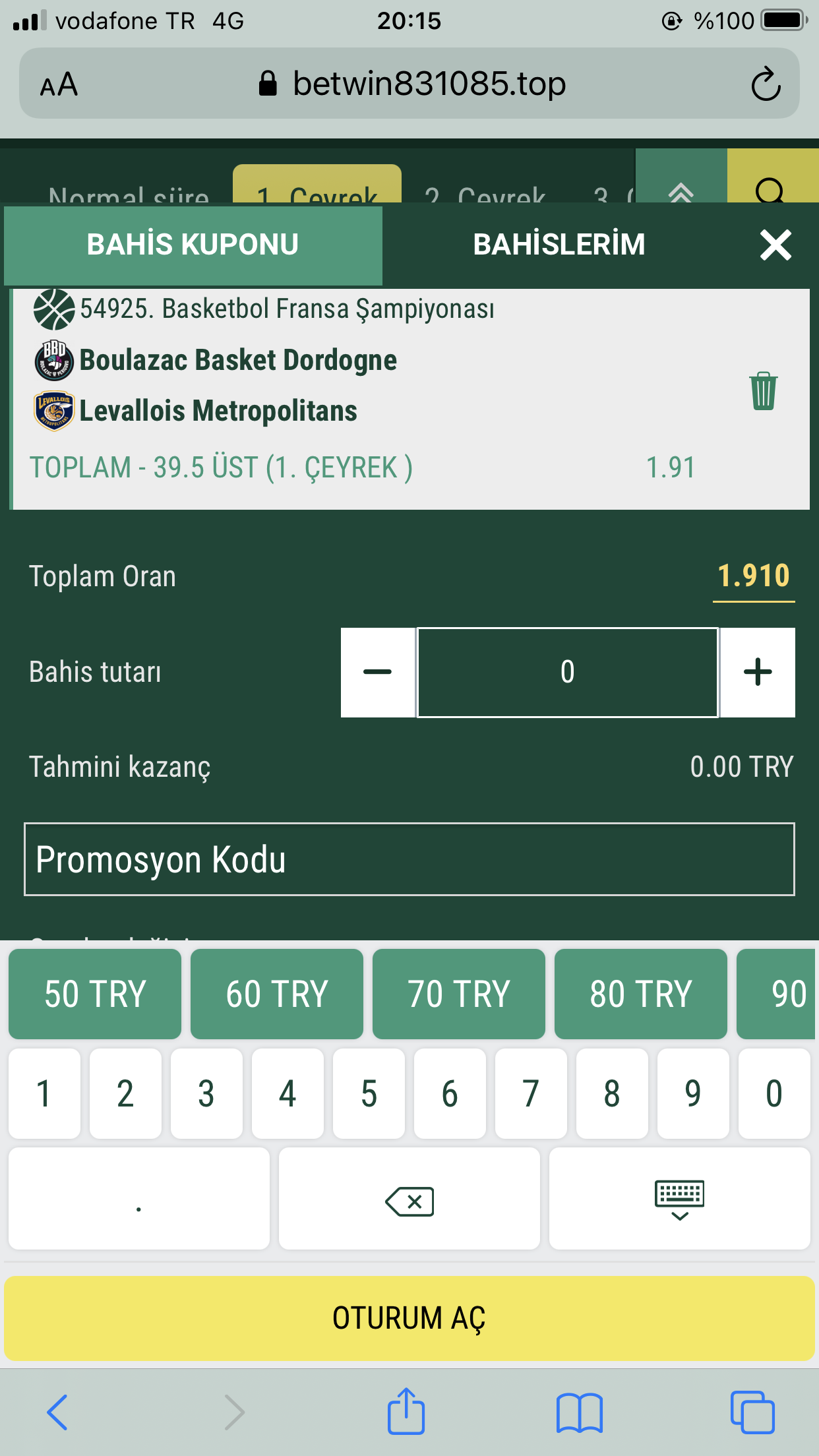Tap the 5 key on the keypad

[369, 1093]
